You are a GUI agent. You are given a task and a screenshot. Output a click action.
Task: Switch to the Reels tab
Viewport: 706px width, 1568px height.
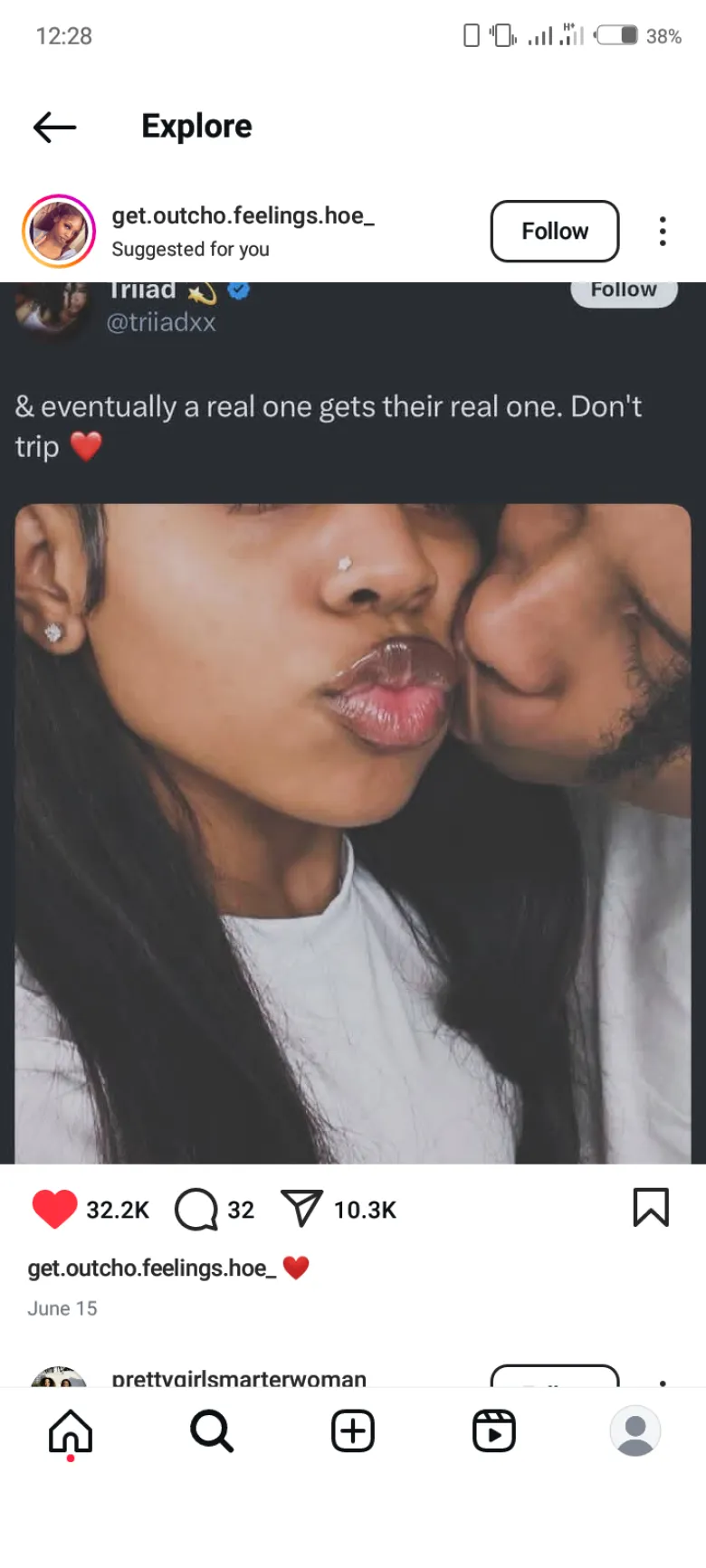click(494, 1431)
